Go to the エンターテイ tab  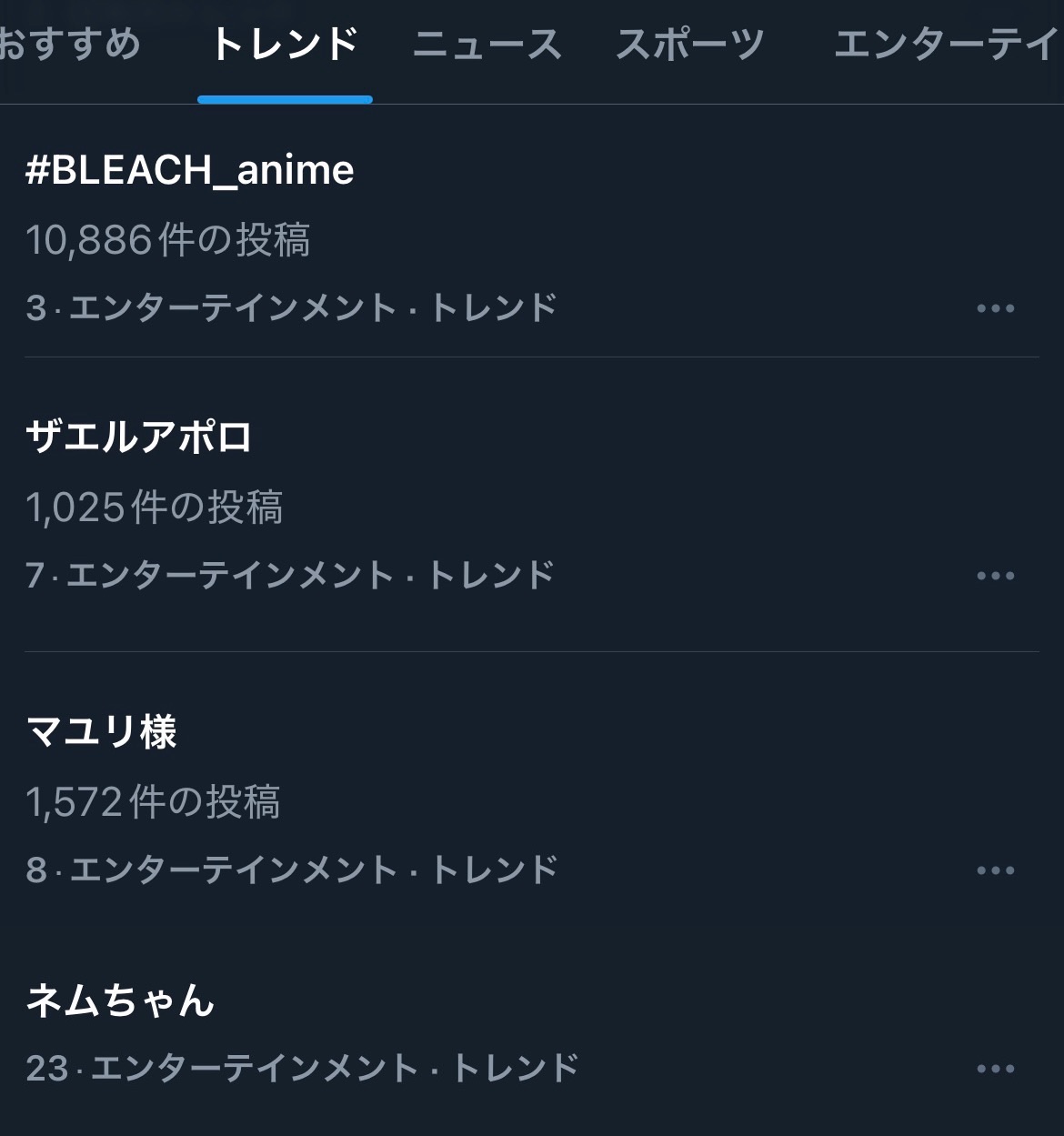pyautogui.click(x=946, y=44)
